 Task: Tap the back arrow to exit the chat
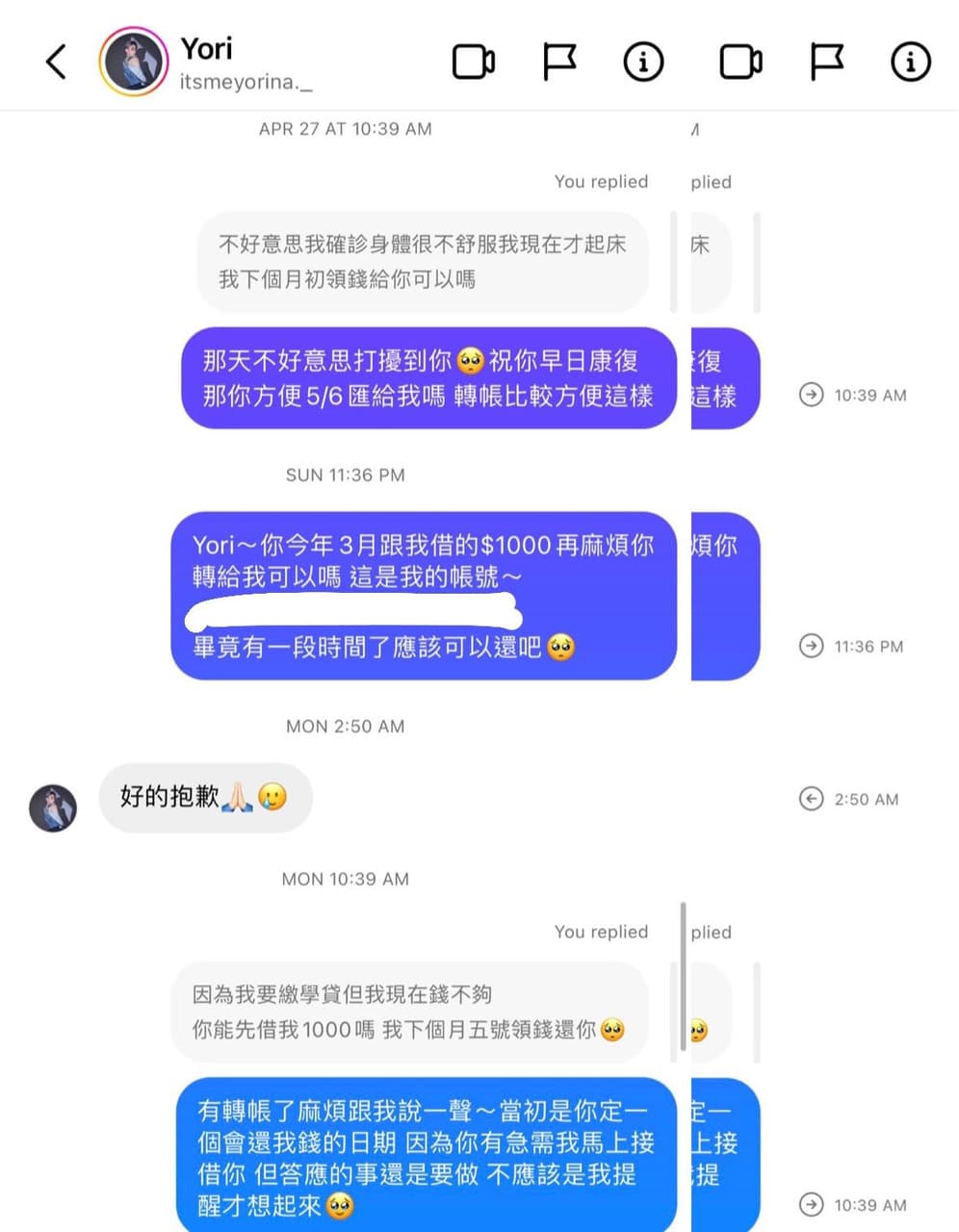(56, 62)
